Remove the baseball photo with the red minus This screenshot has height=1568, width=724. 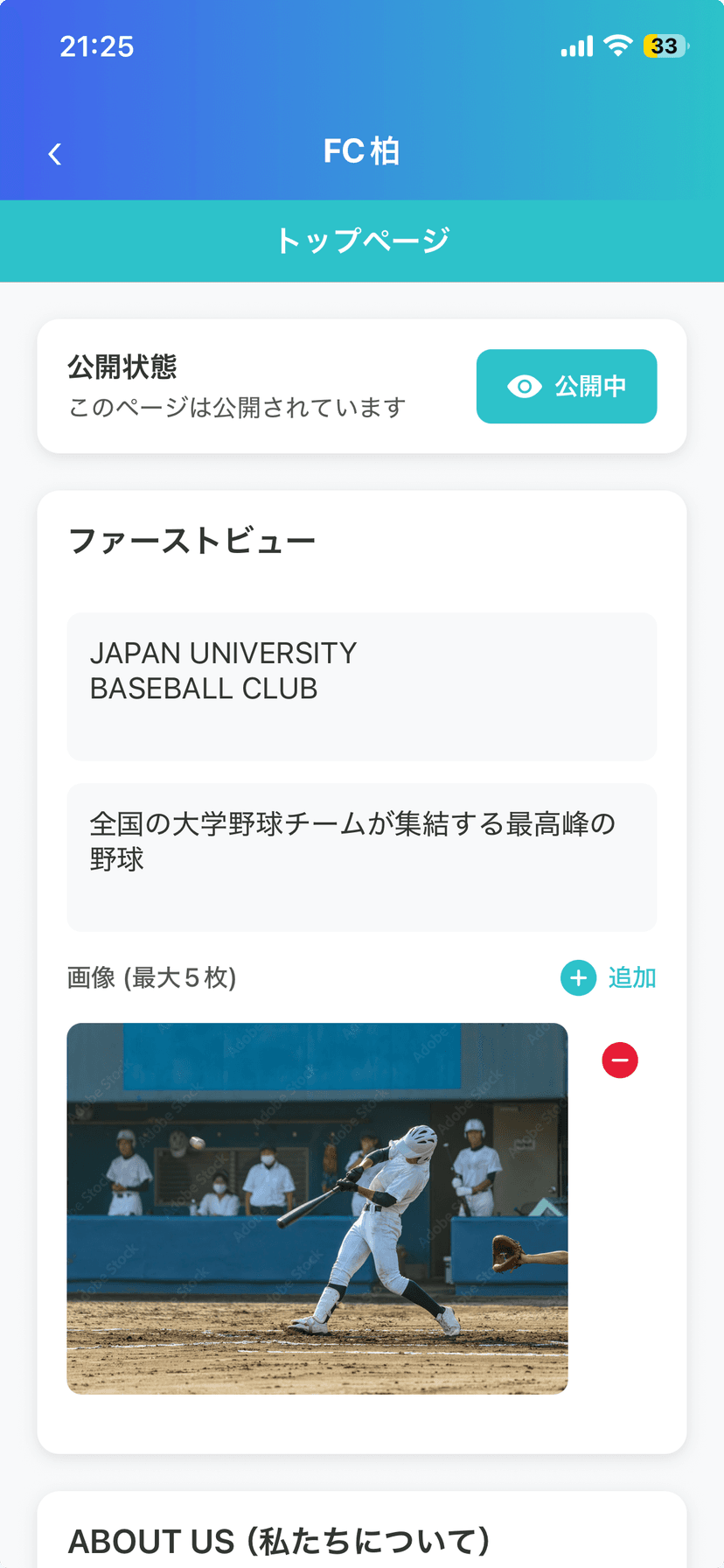coord(620,1060)
